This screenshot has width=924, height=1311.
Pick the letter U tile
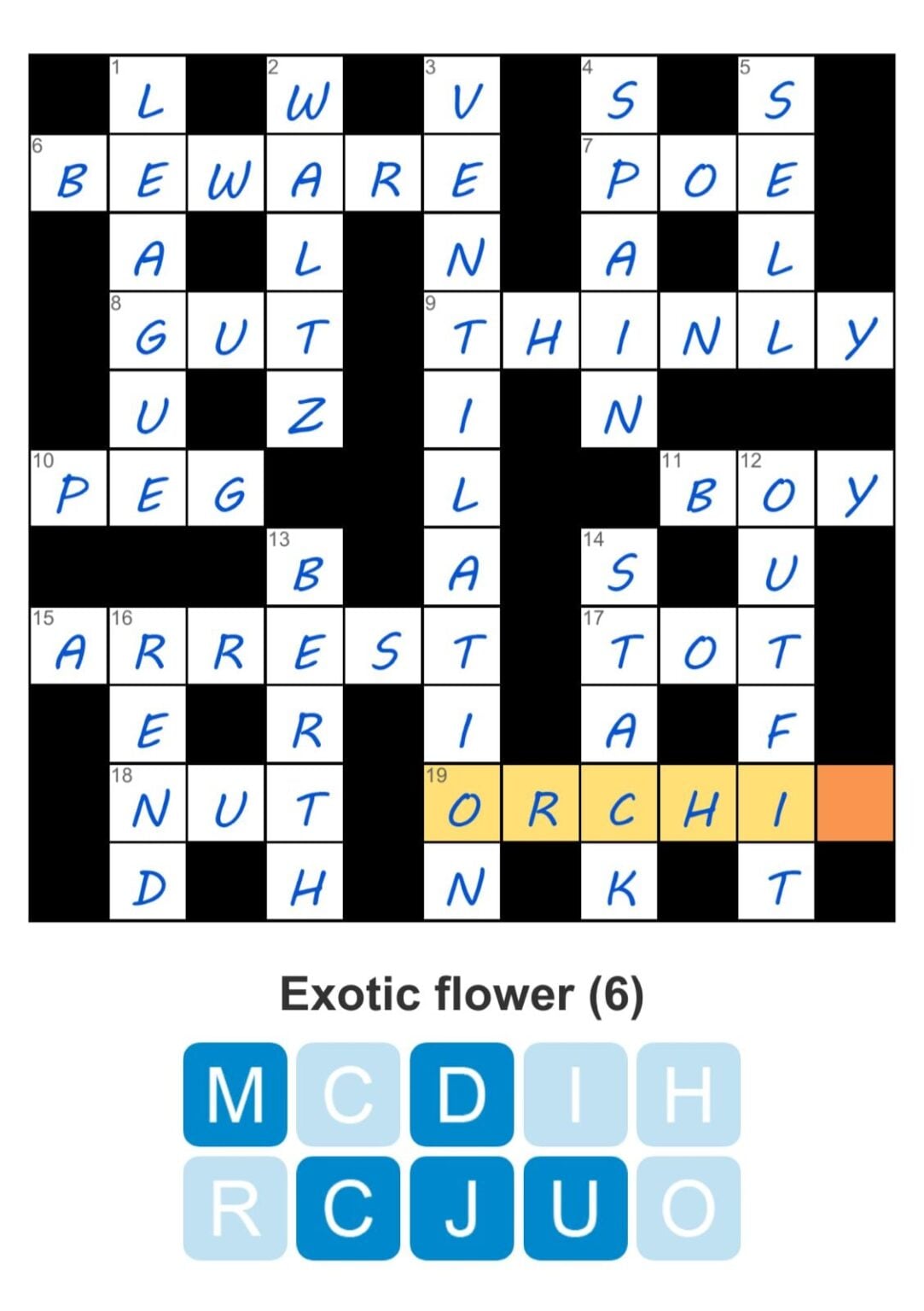pyautogui.click(x=575, y=1207)
